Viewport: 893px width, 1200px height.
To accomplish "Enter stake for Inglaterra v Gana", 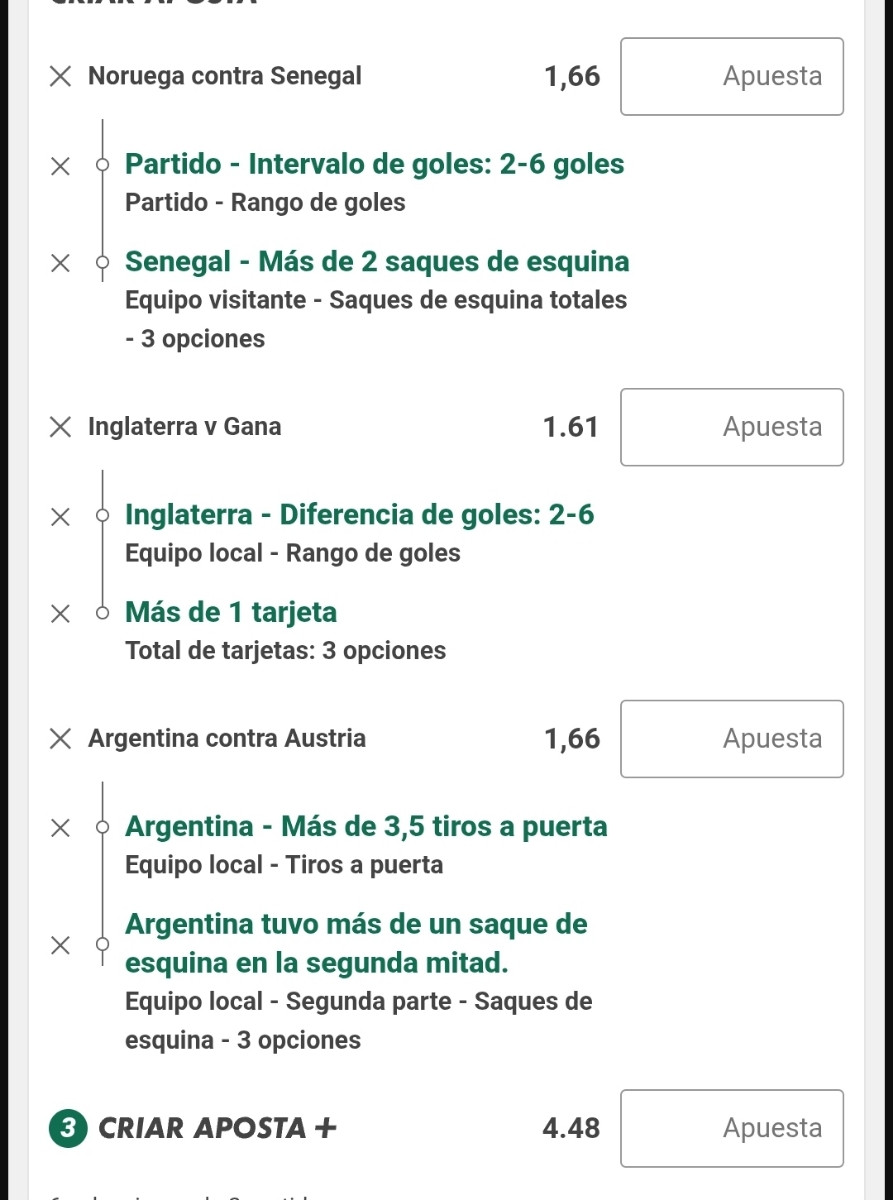I will [x=732, y=427].
